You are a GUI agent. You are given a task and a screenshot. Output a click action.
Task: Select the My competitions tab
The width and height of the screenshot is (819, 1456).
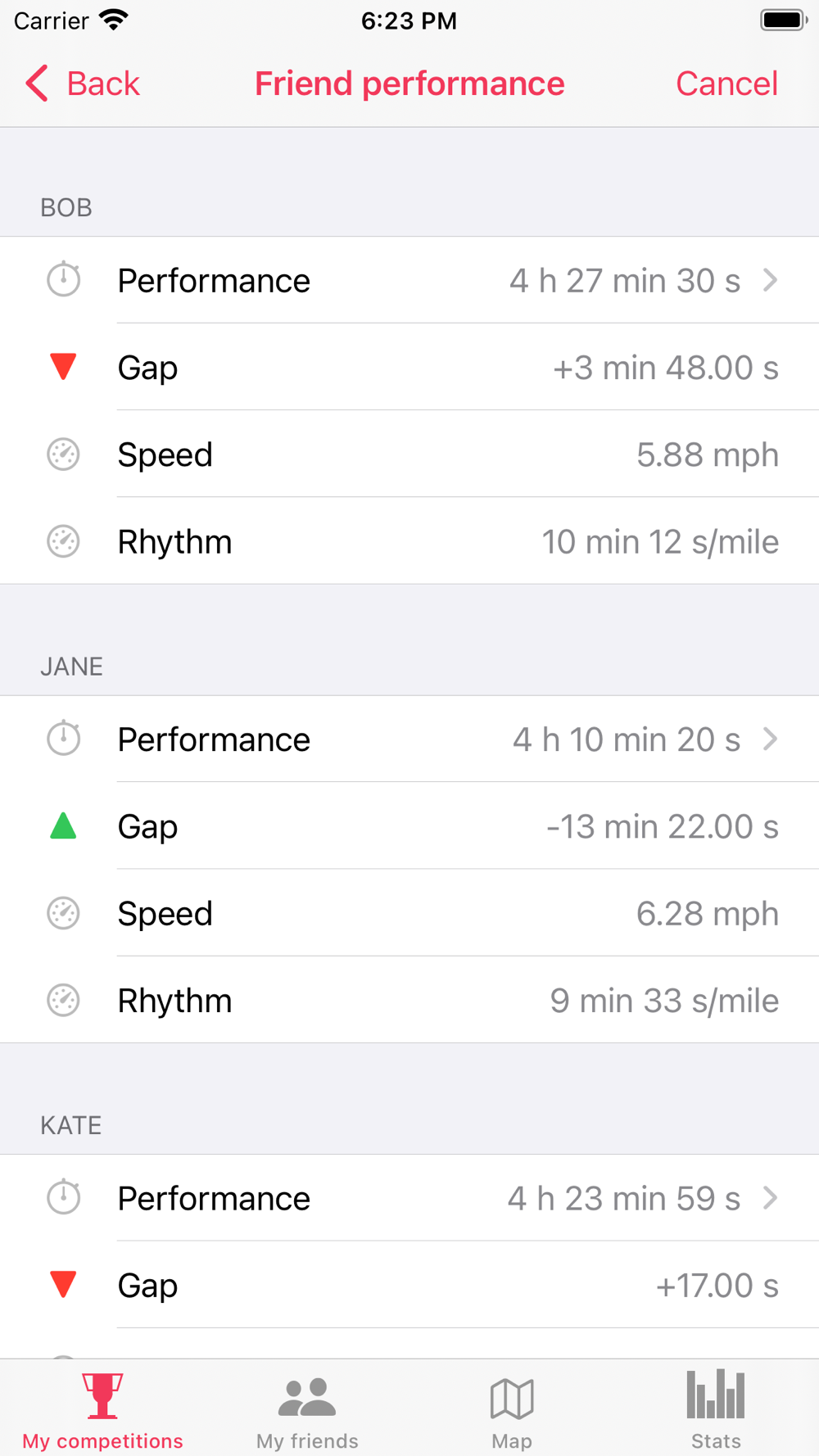click(x=102, y=1410)
